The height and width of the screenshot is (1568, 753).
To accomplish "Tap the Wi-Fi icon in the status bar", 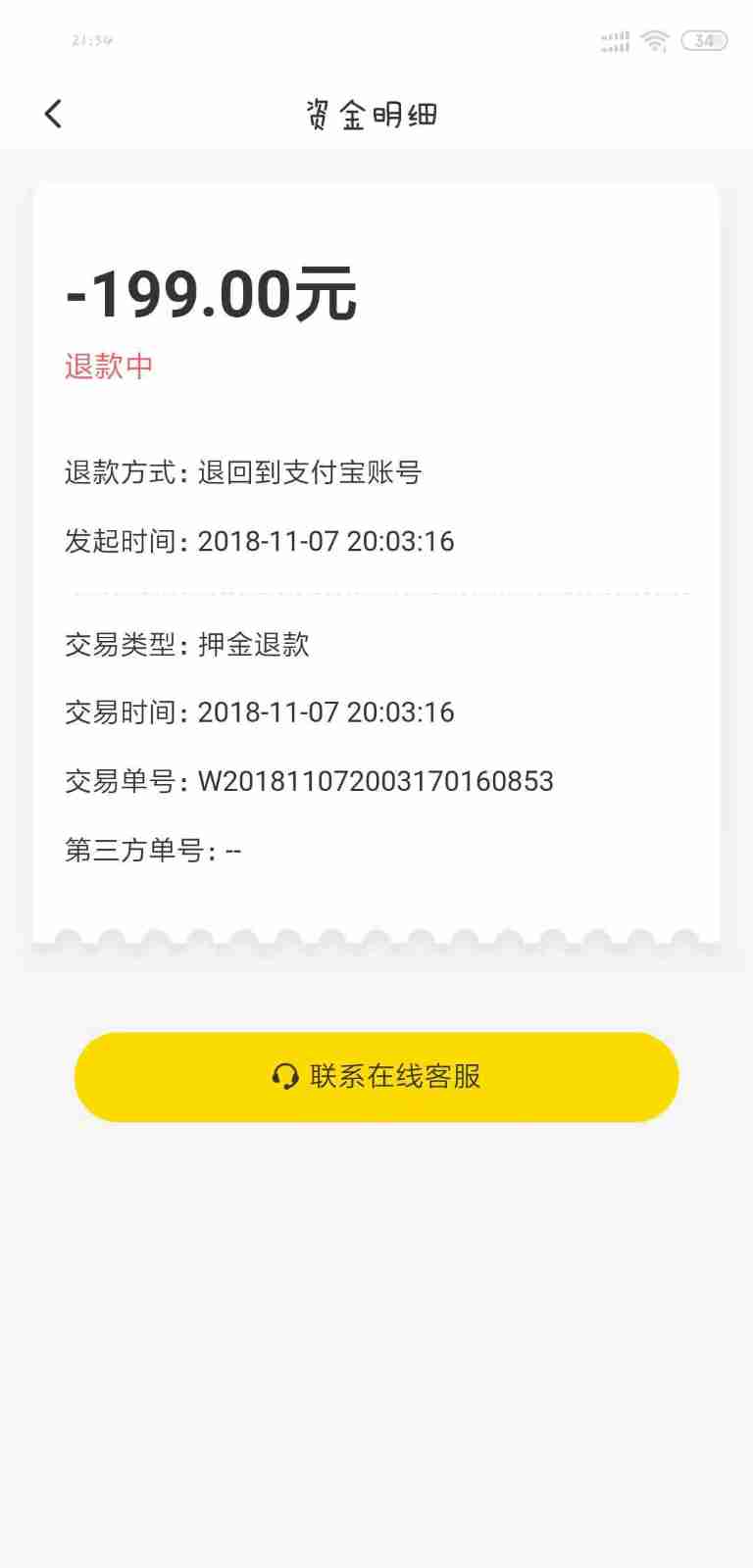I will (x=654, y=40).
